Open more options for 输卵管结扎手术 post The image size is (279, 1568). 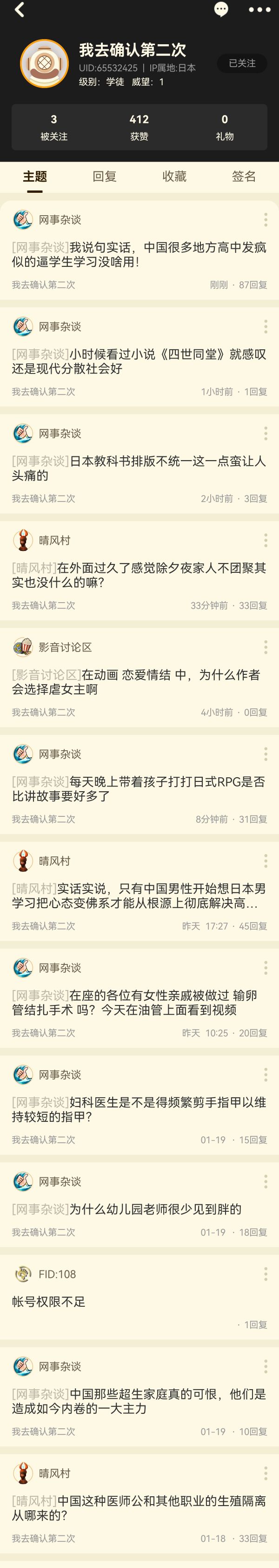[x=266, y=968]
